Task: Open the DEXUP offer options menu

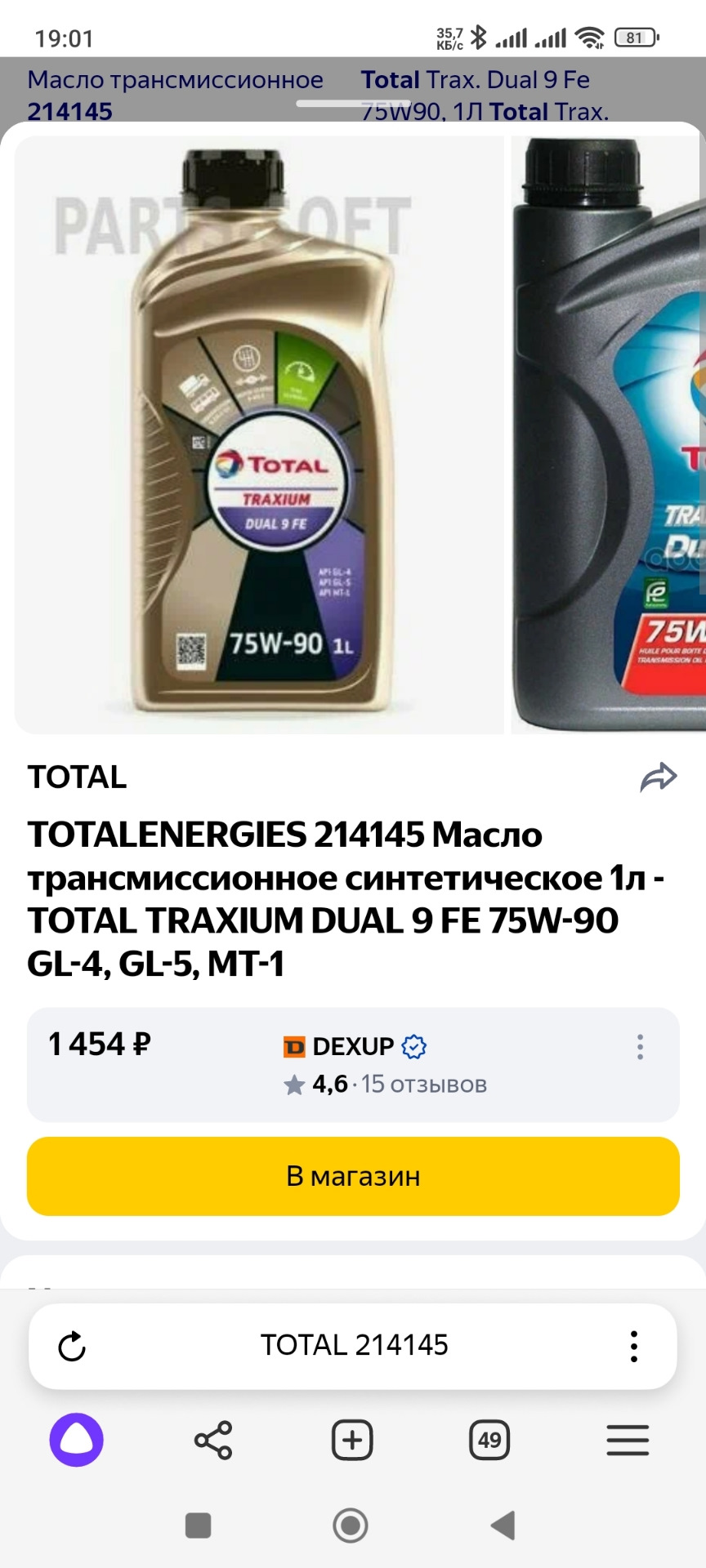Action: 640,1047
